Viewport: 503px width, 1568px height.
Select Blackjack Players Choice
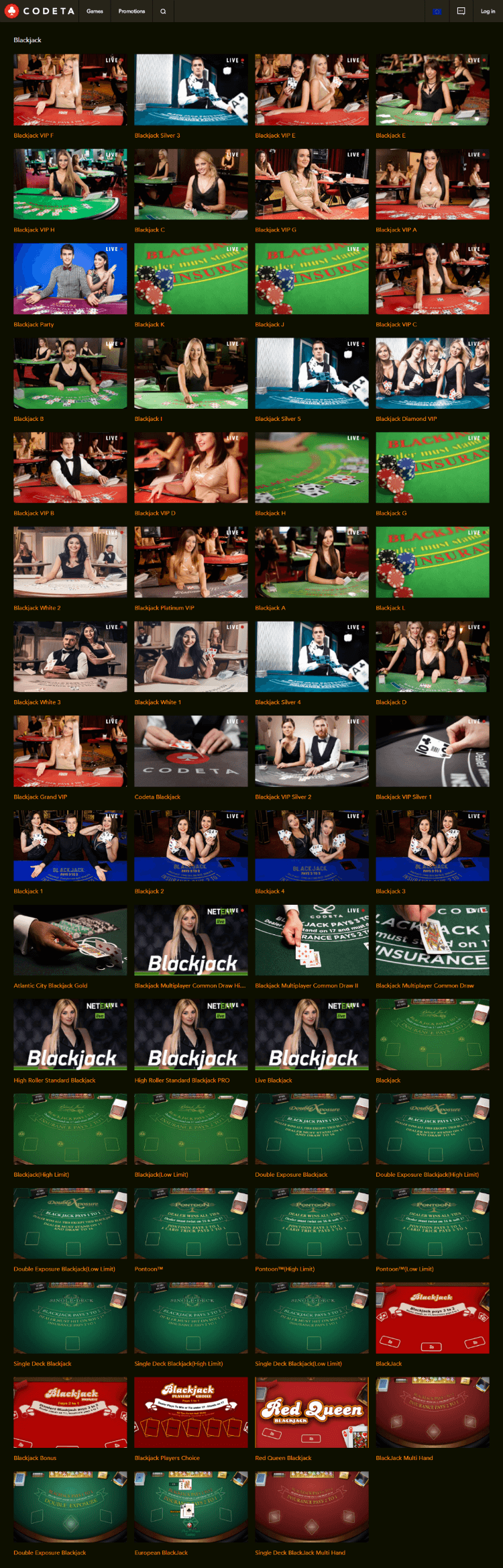191,1413
